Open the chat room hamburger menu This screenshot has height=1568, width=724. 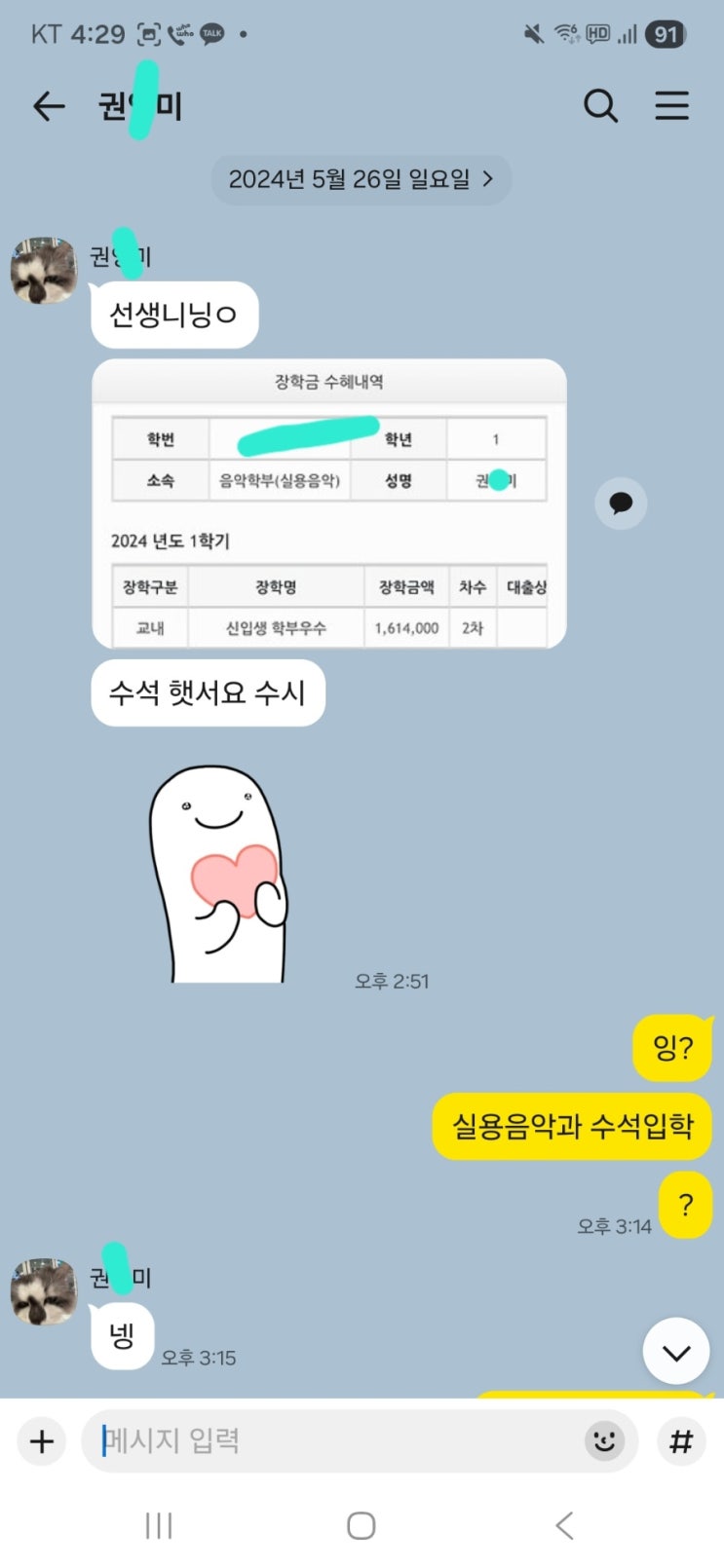tap(671, 106)
